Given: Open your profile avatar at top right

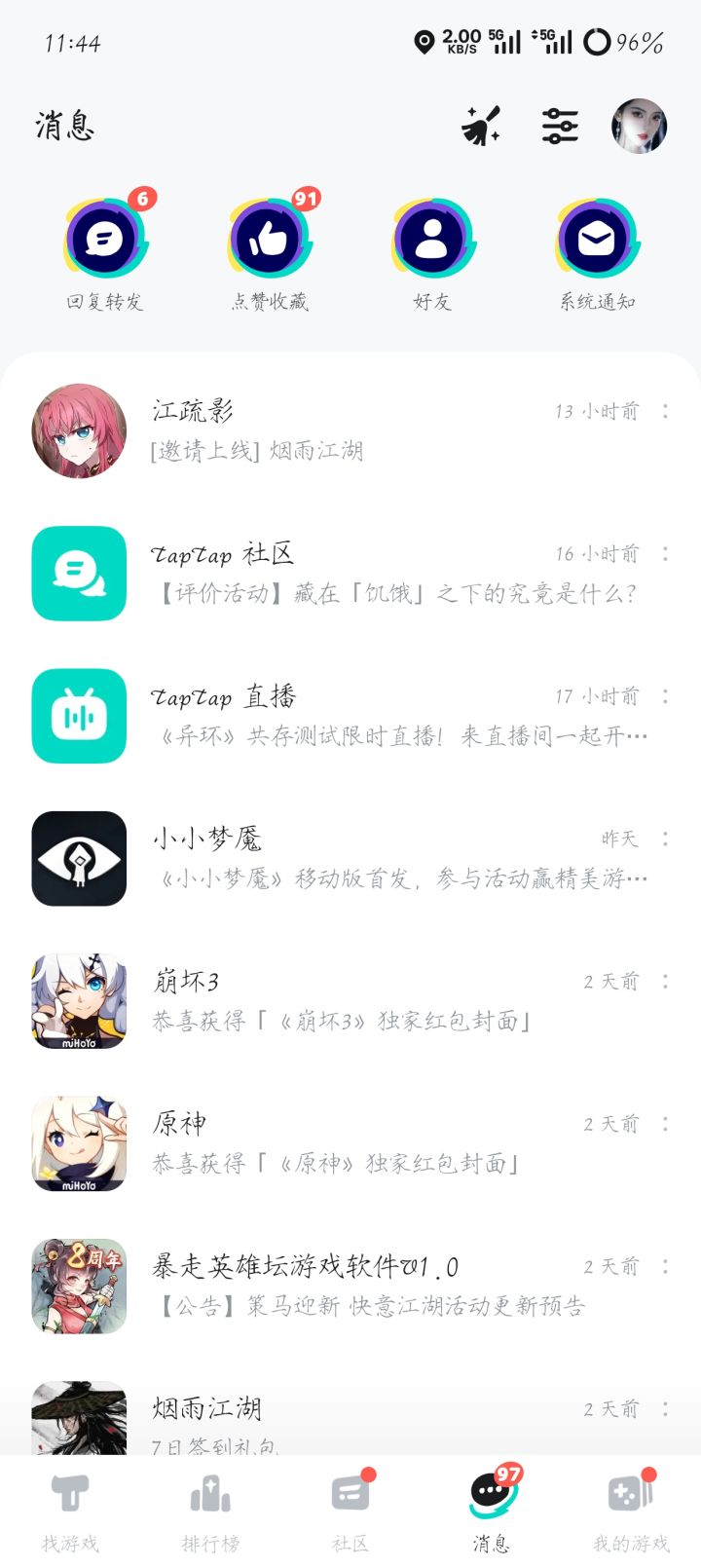Looking at the screenshot, I should click(x=638, y=126).
